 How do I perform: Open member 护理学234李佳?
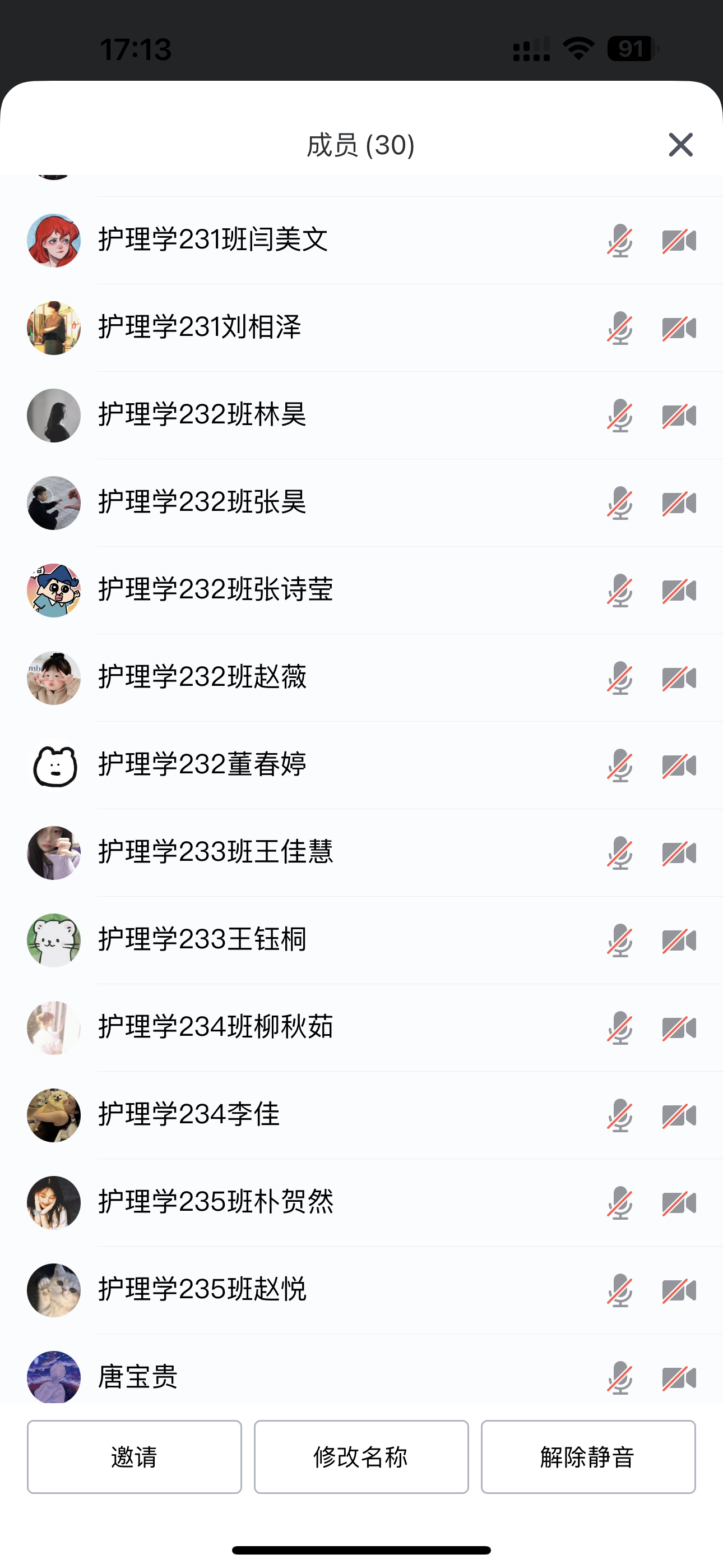click(x=189, y=1115)
